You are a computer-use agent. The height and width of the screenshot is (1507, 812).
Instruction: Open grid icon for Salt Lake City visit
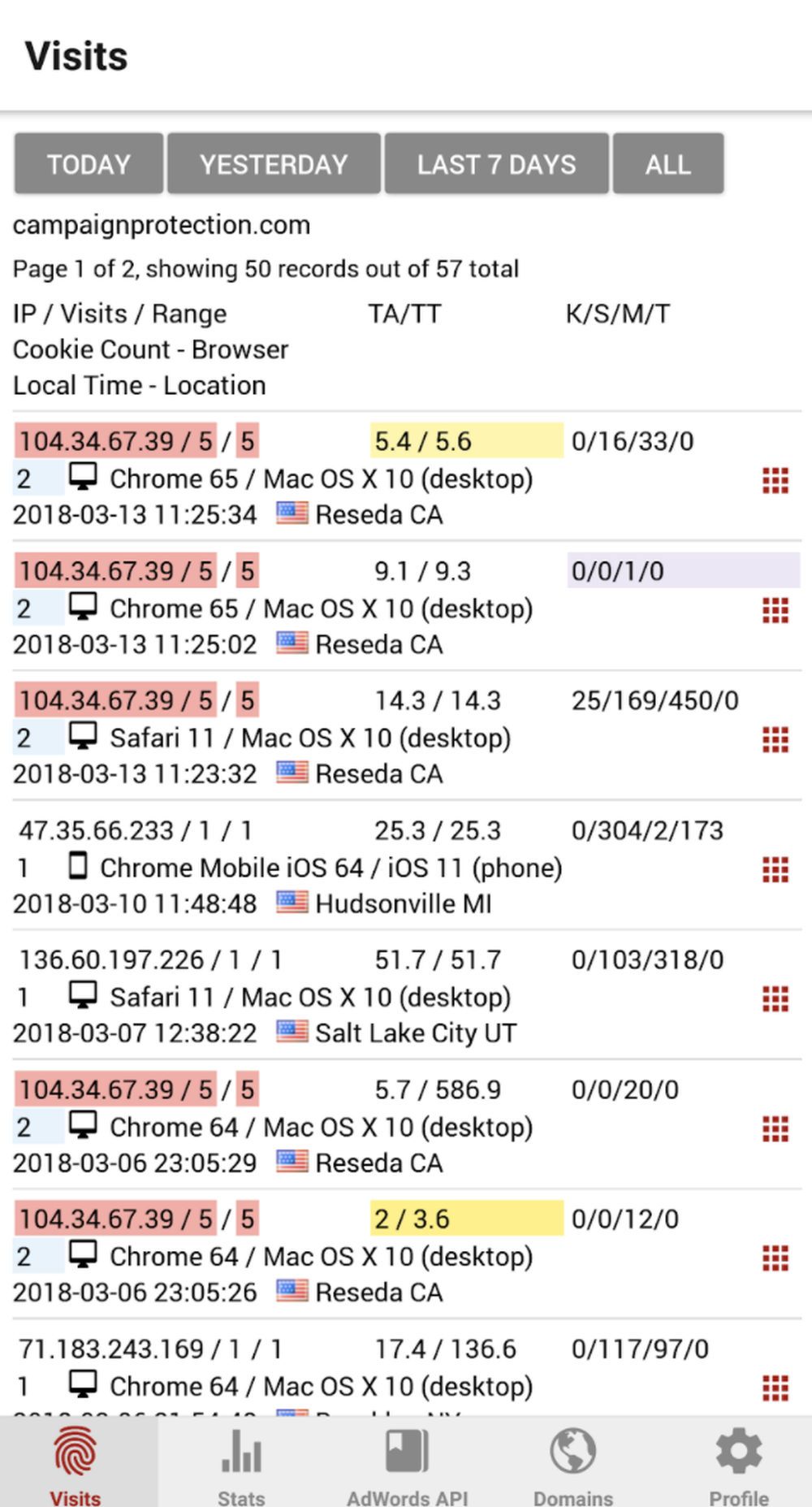[x=775, y=998]
